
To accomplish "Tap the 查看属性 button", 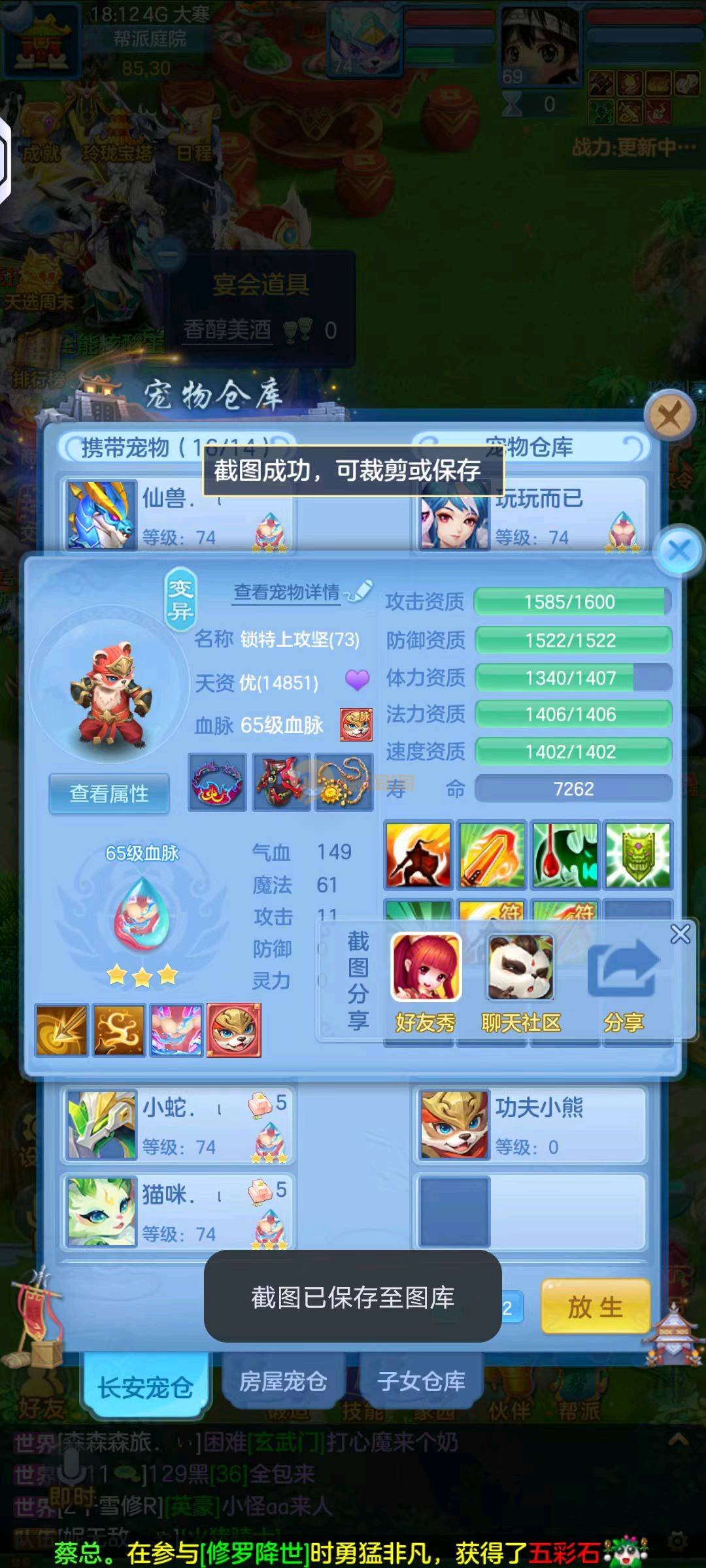I will pos(109,793).
